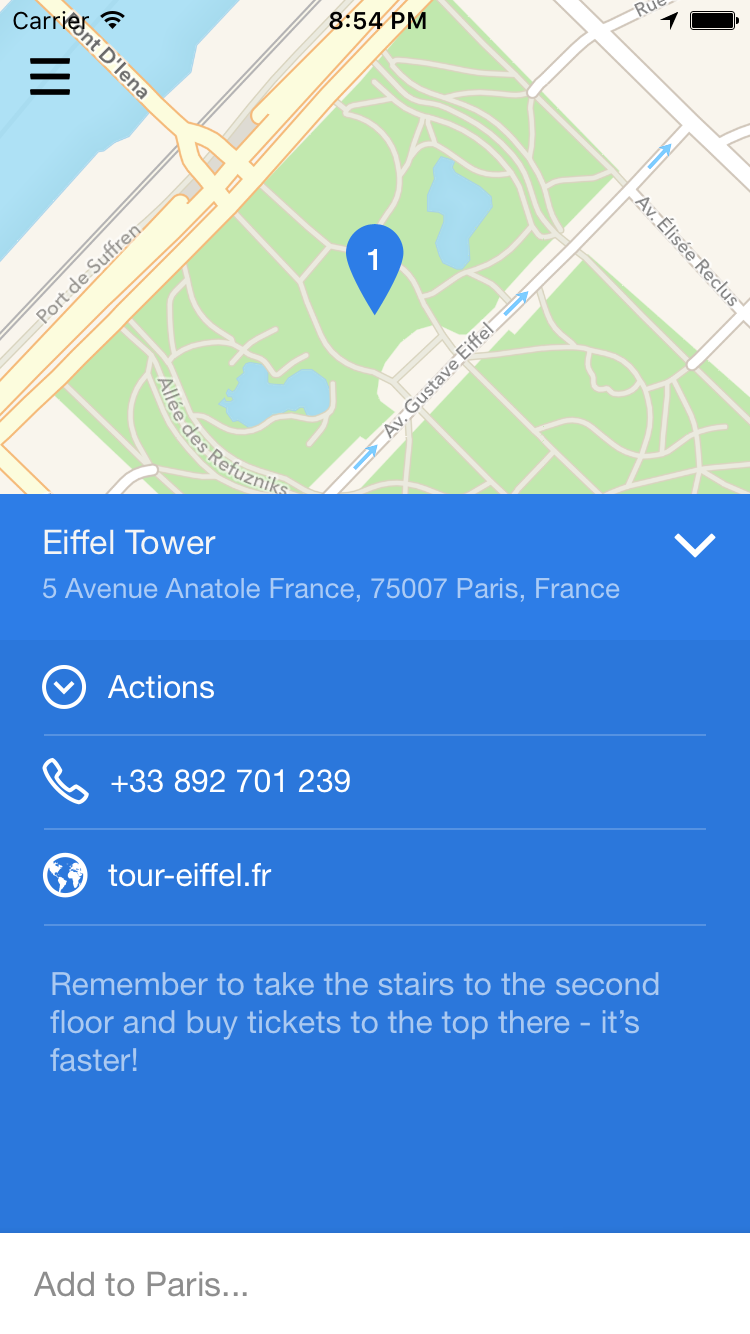Tap the Add to Paris field
750x1334 pixels.
pyautogui.click(x=375, y=1284)
